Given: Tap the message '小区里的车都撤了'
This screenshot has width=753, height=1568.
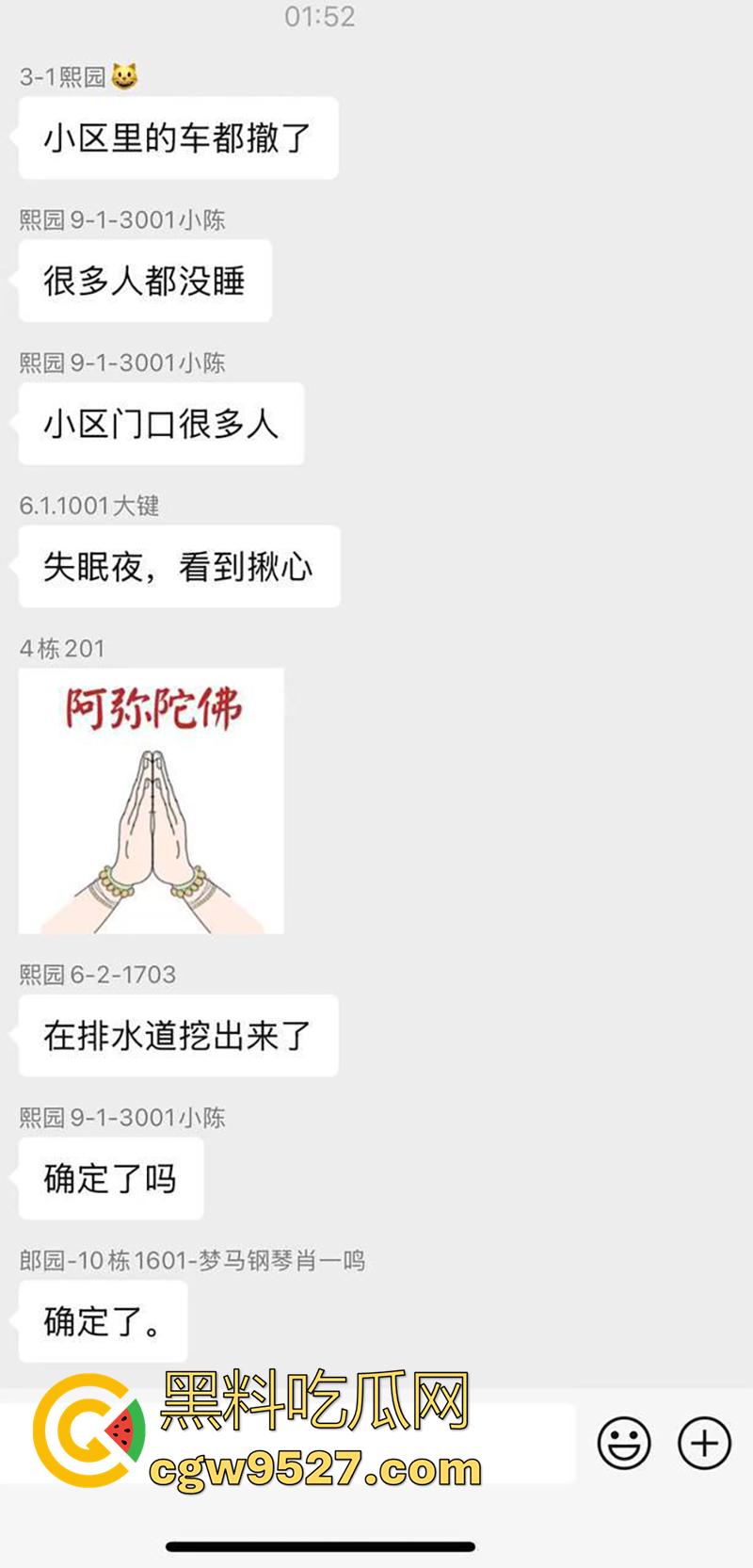Looking at the screenshot, I should [x=177, y=137].
